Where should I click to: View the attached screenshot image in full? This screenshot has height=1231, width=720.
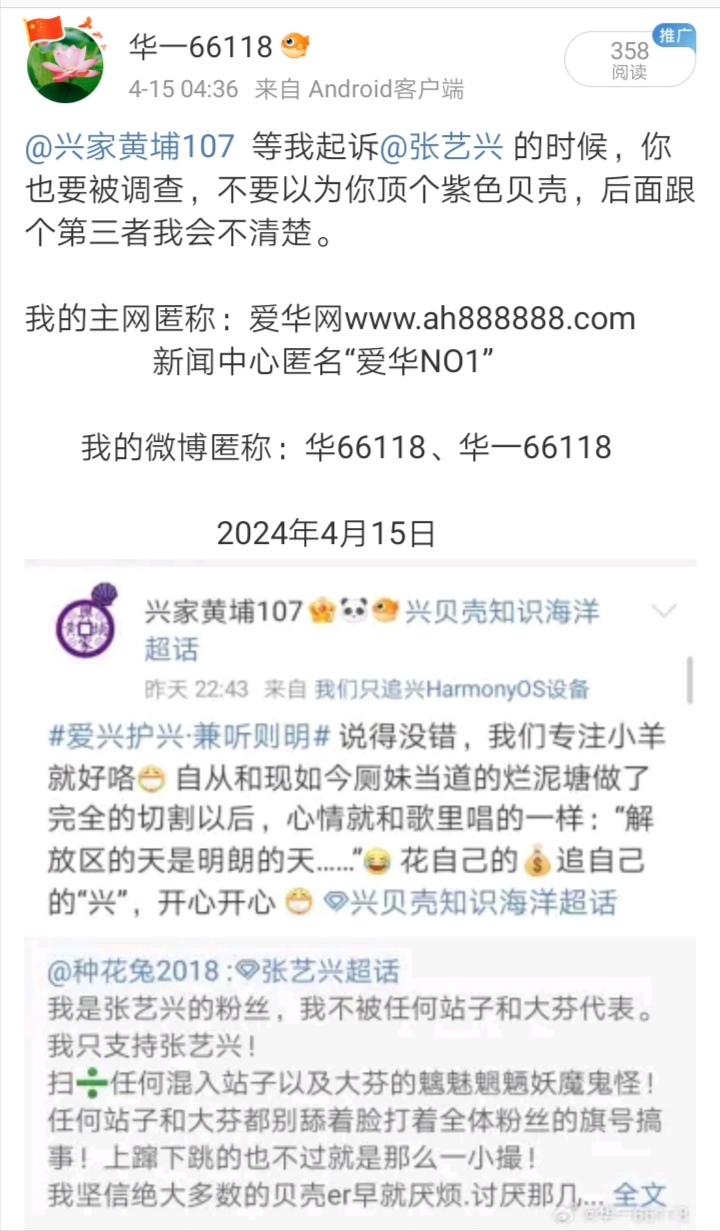coord(360,890)
